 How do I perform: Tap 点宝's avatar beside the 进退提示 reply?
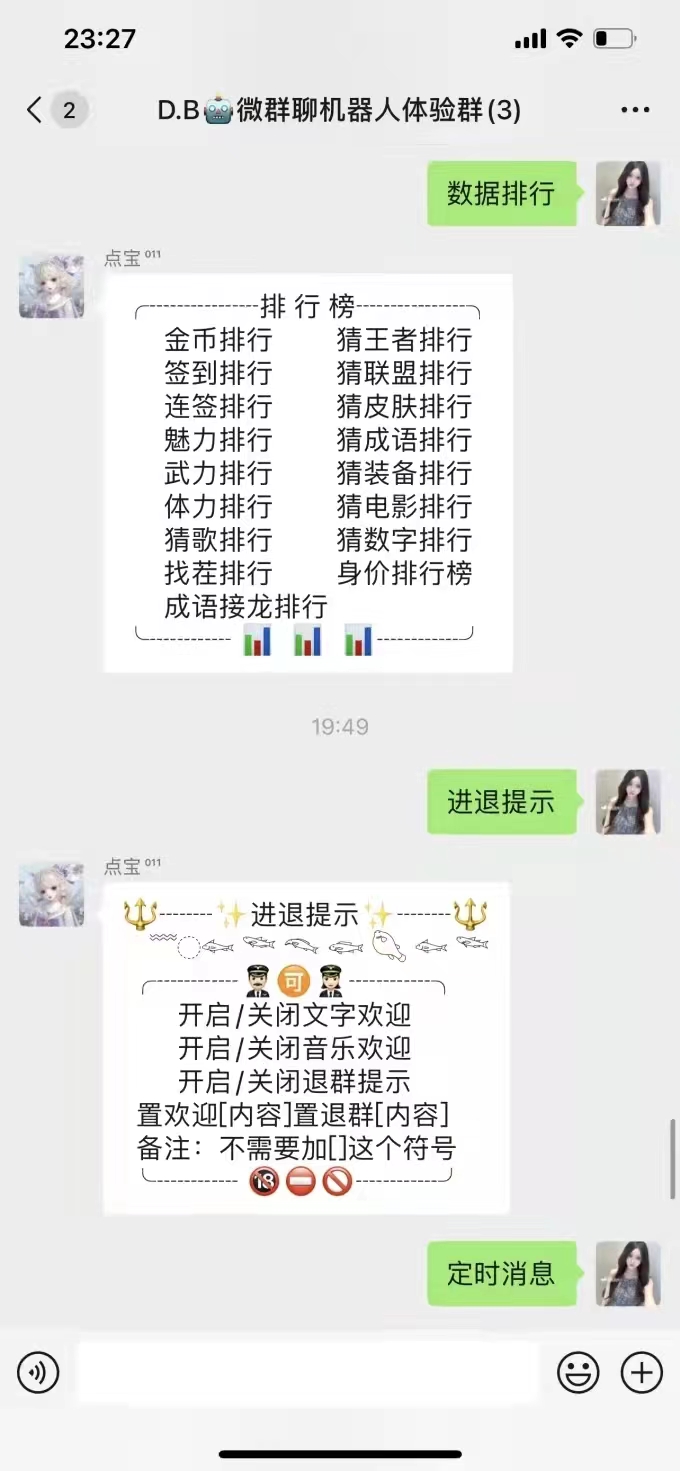tap(51, 894)
